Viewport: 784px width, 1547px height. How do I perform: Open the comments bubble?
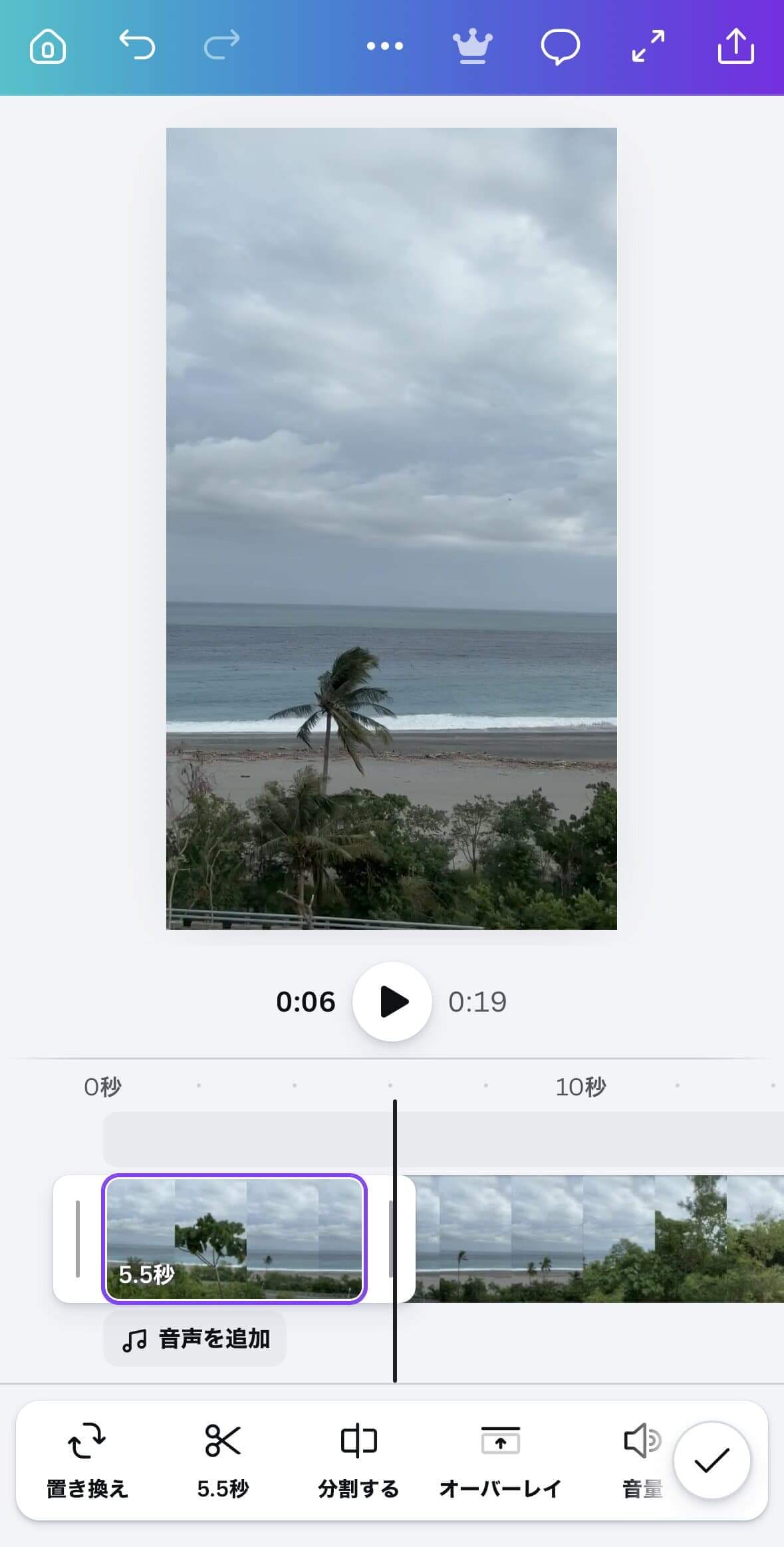point(560,47)
